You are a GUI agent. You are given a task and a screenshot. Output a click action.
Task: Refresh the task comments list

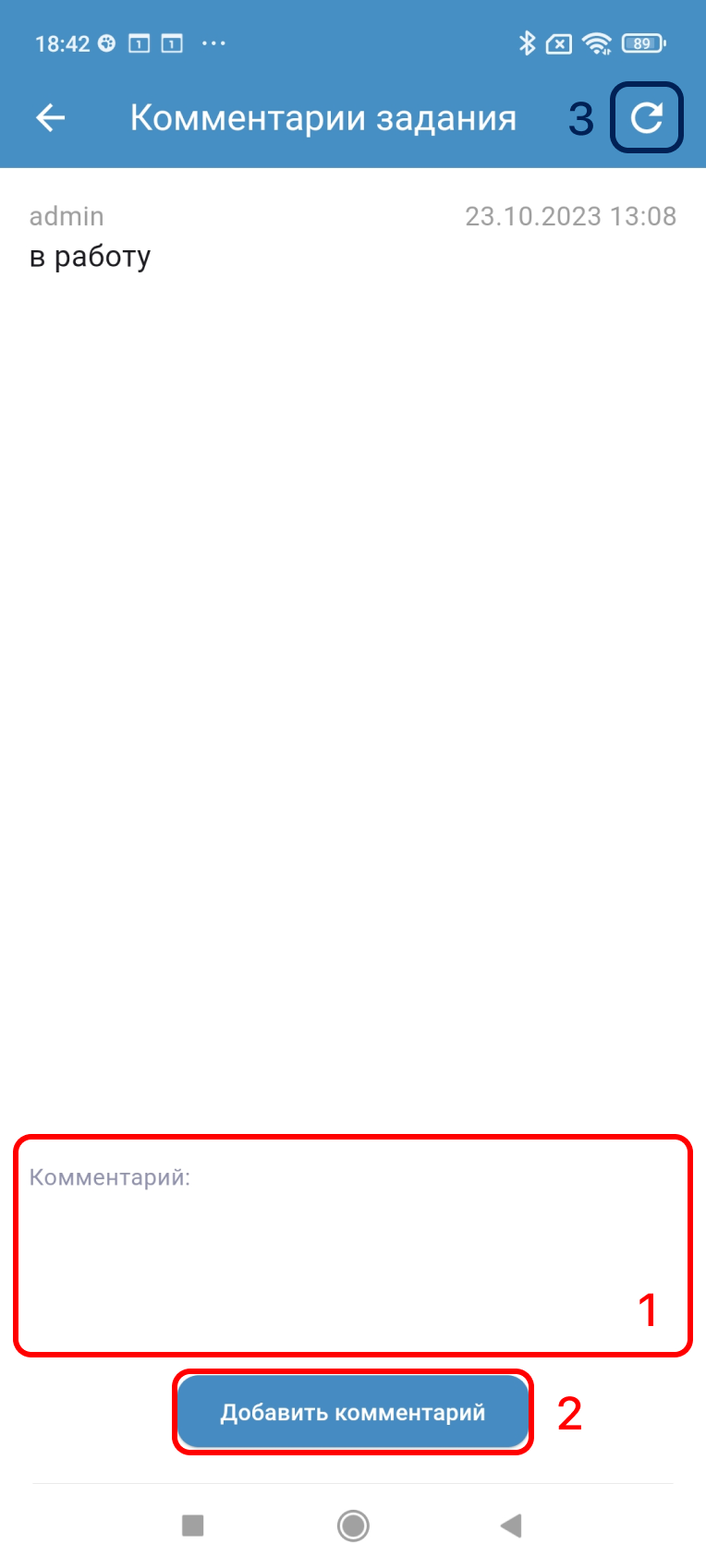pos(646,117)
